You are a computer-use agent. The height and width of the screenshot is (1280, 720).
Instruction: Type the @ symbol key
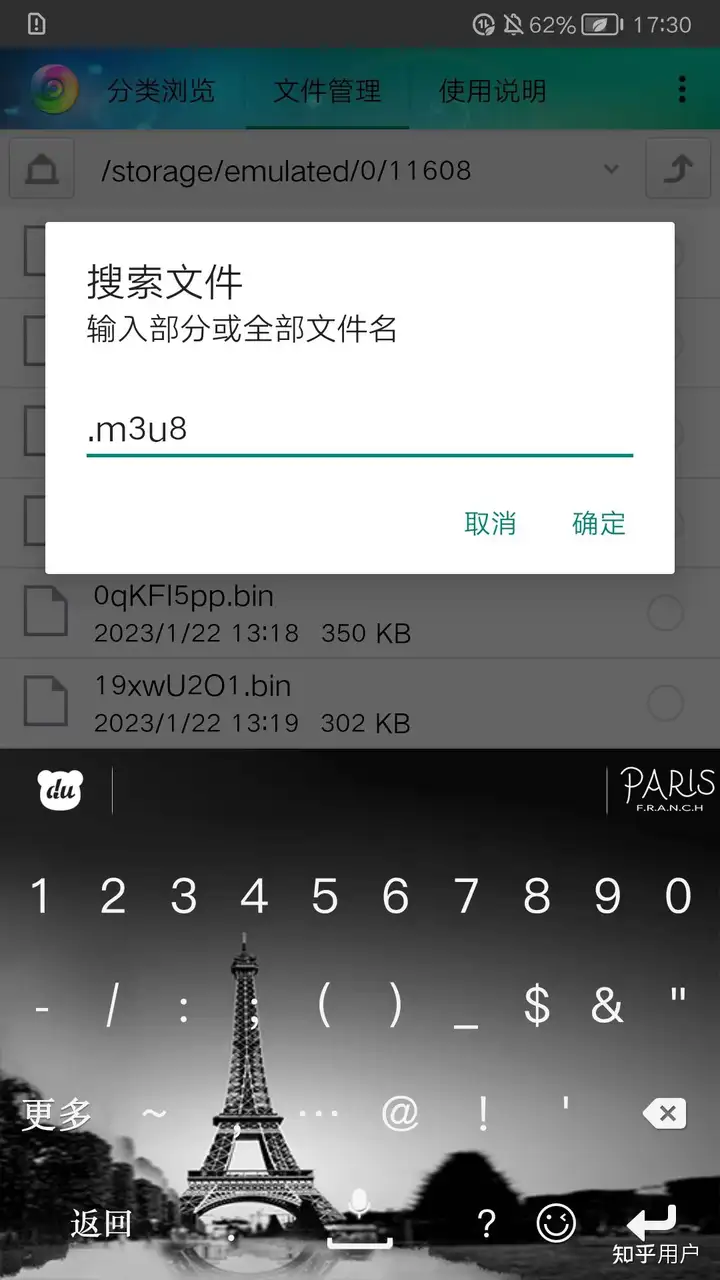click(x=400, y=1113)
